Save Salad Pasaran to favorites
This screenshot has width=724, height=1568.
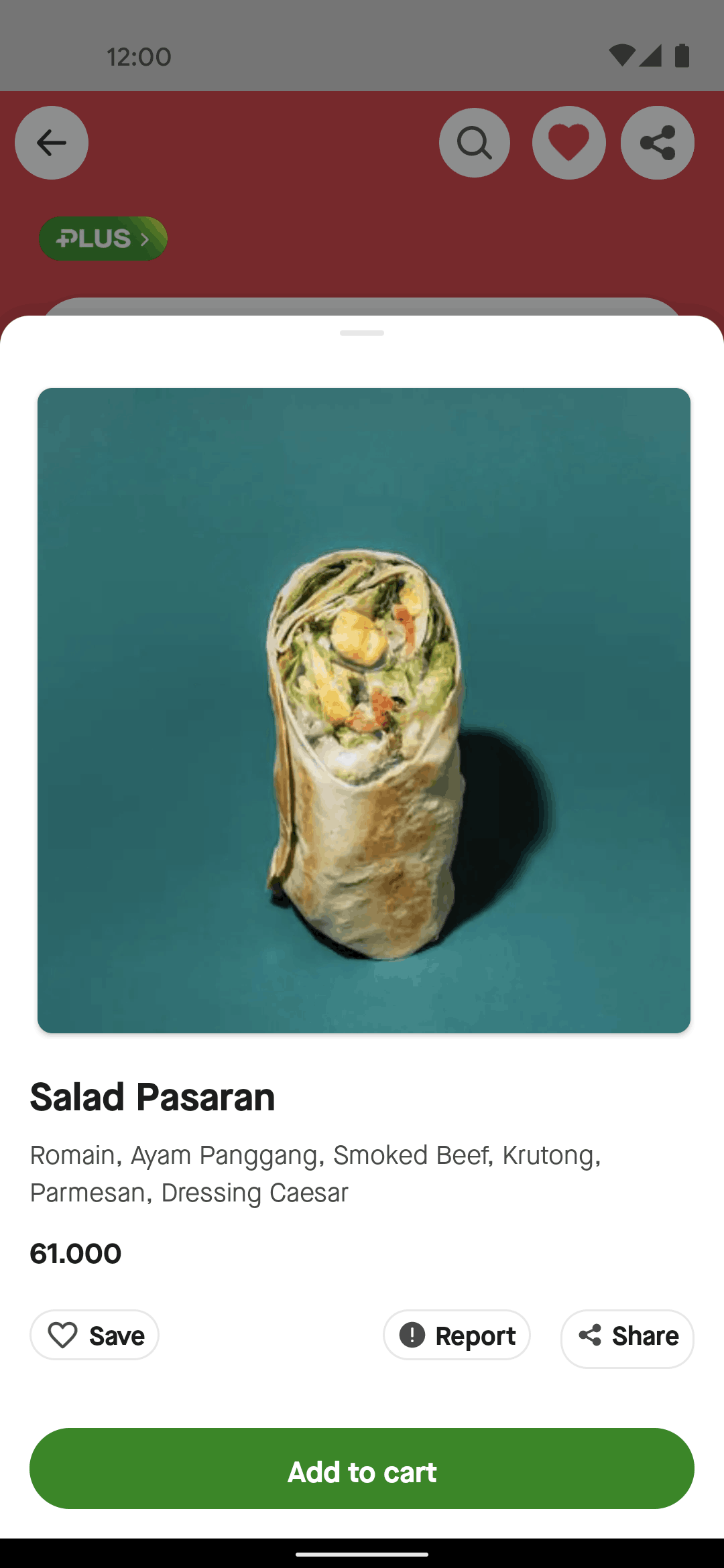pos(95,1335)
